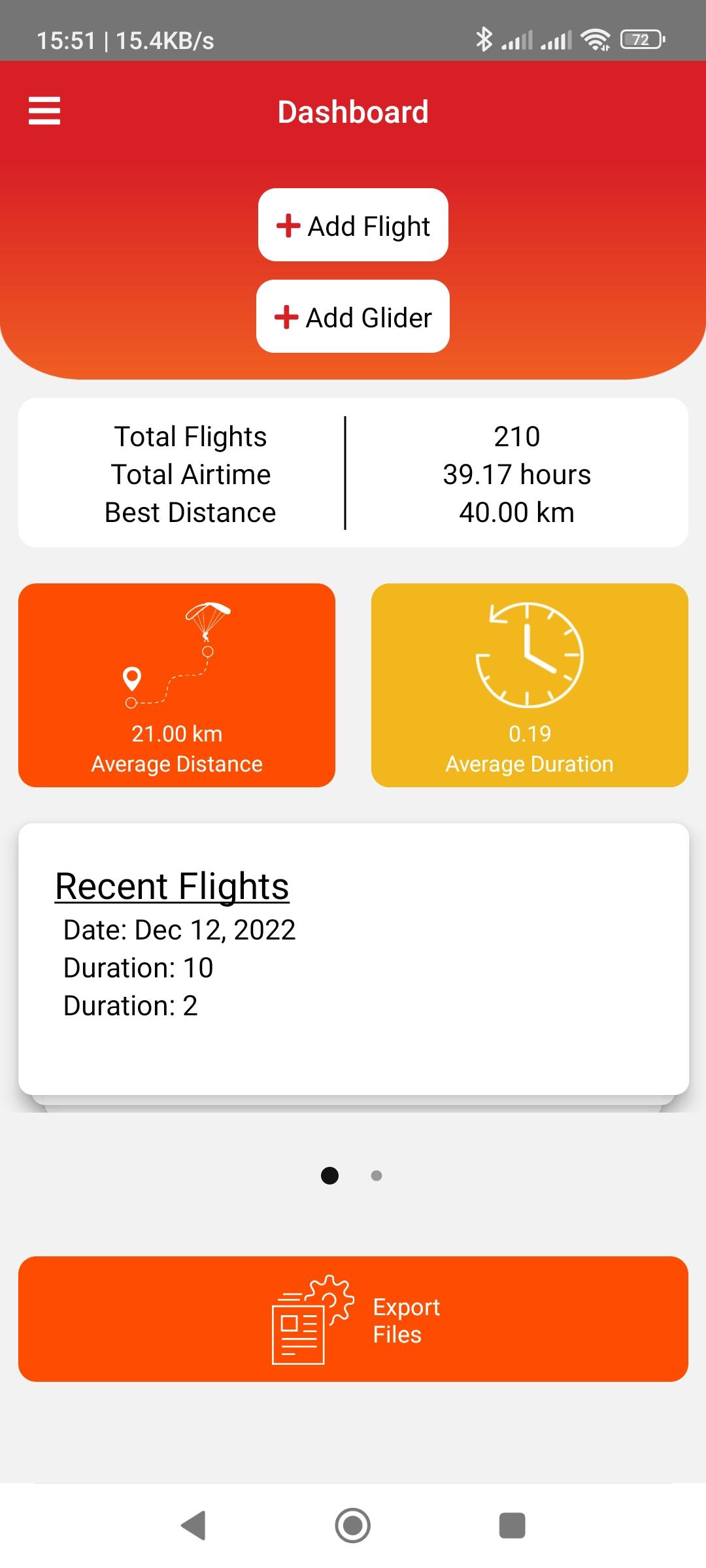Tap the Add Flight button

point(353,225)
